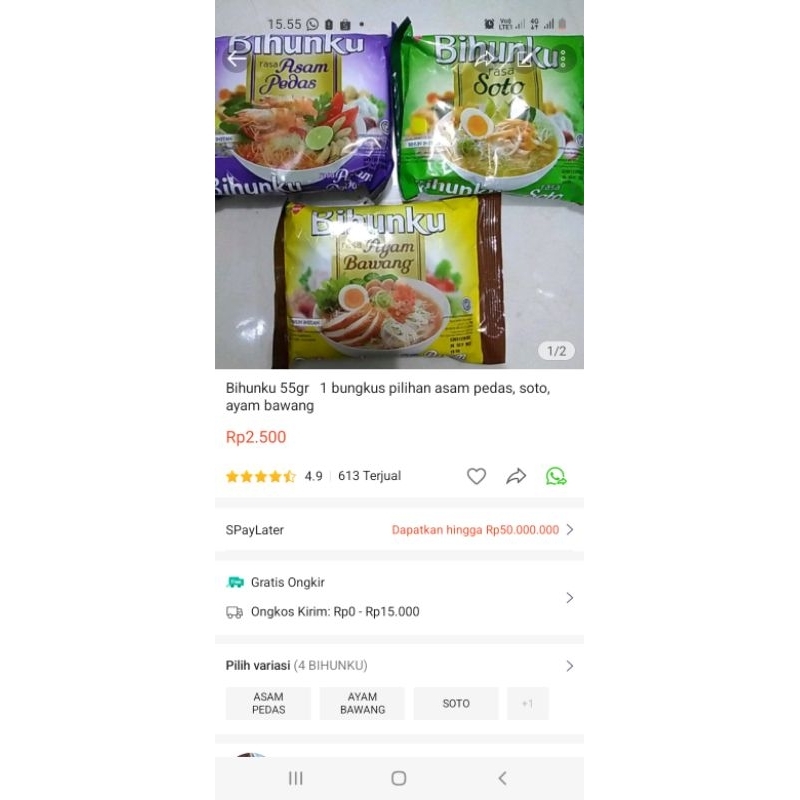Screen dimensions: 800x800
Task: Open the SPayLater offer row
Action: pos(399,530)
